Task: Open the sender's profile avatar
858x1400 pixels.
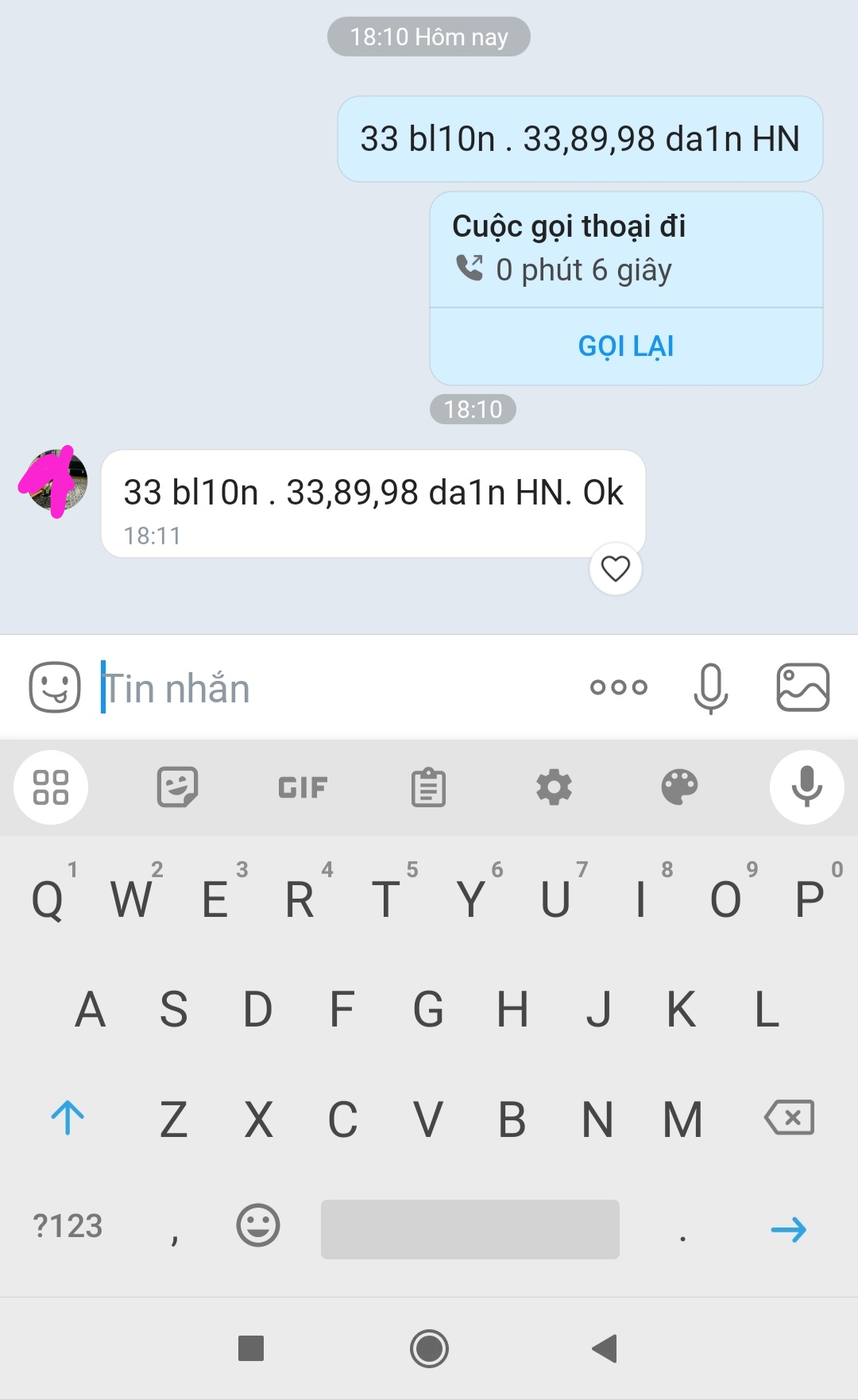Action: tap(53, 481)
